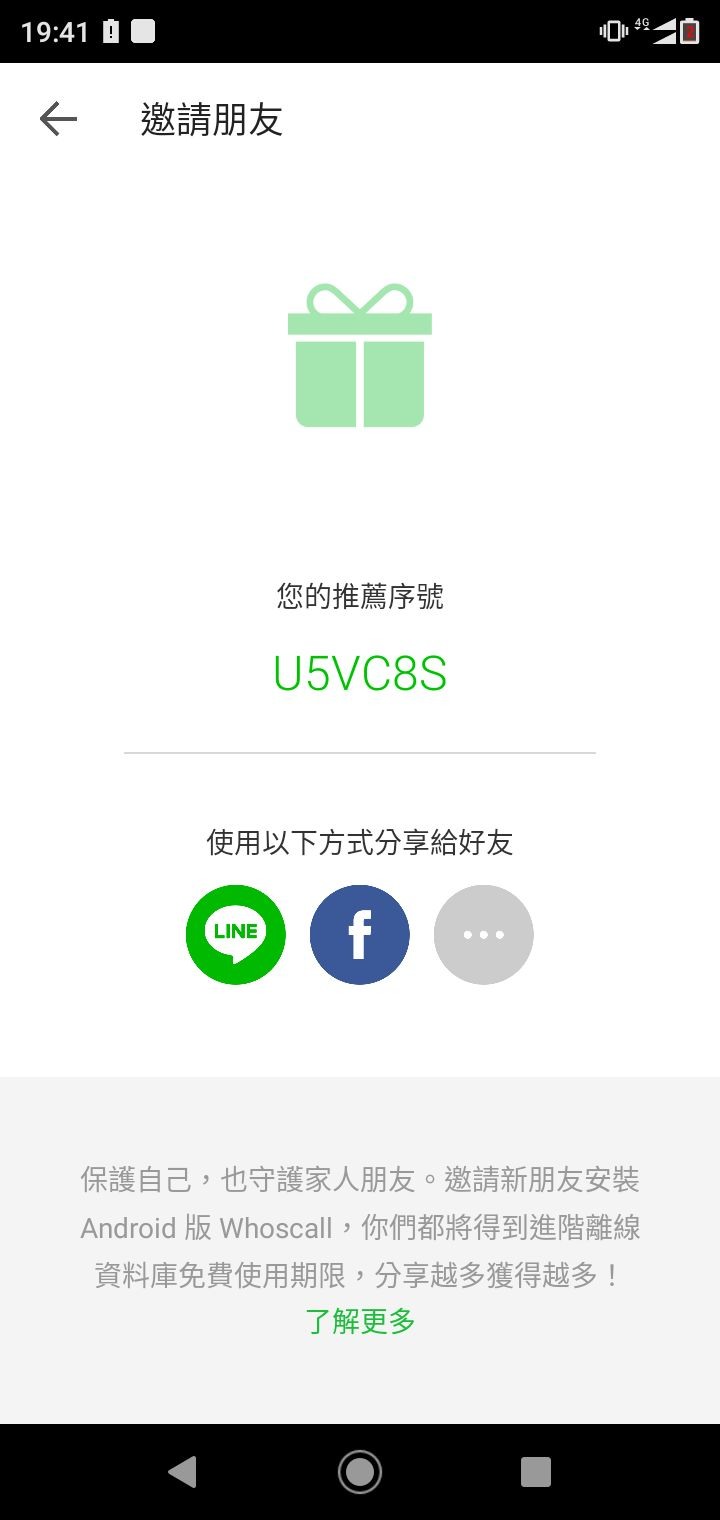
Task: Go back from the 邀請朋友 screen
Action: pos(58,120)
